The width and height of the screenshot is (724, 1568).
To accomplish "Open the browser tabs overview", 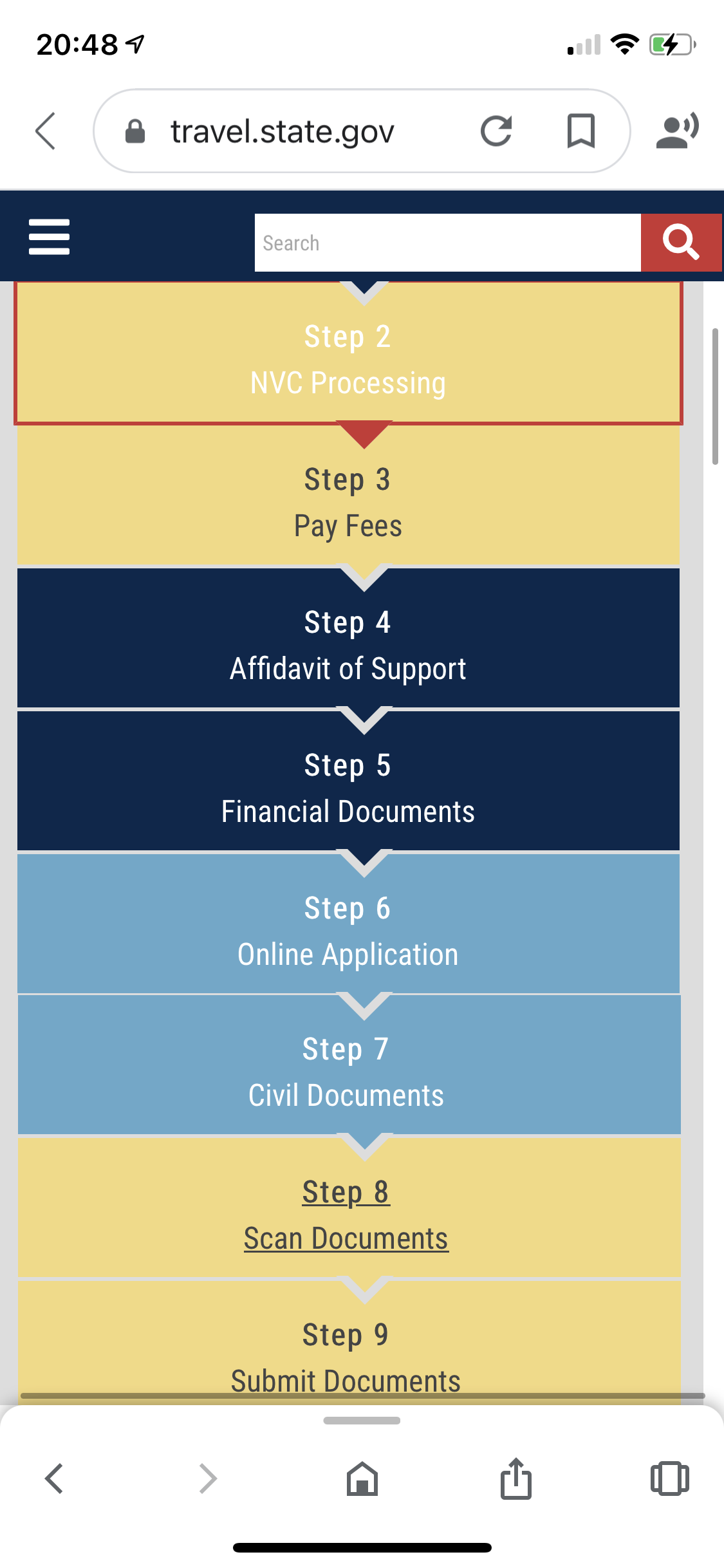I will [x=670, y=1479].
